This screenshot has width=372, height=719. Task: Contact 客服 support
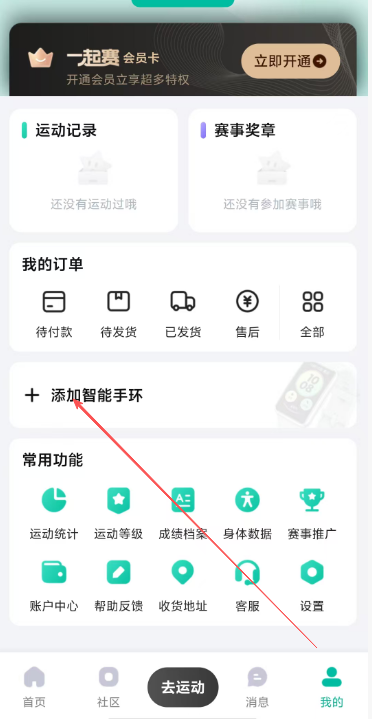(248, 586)
